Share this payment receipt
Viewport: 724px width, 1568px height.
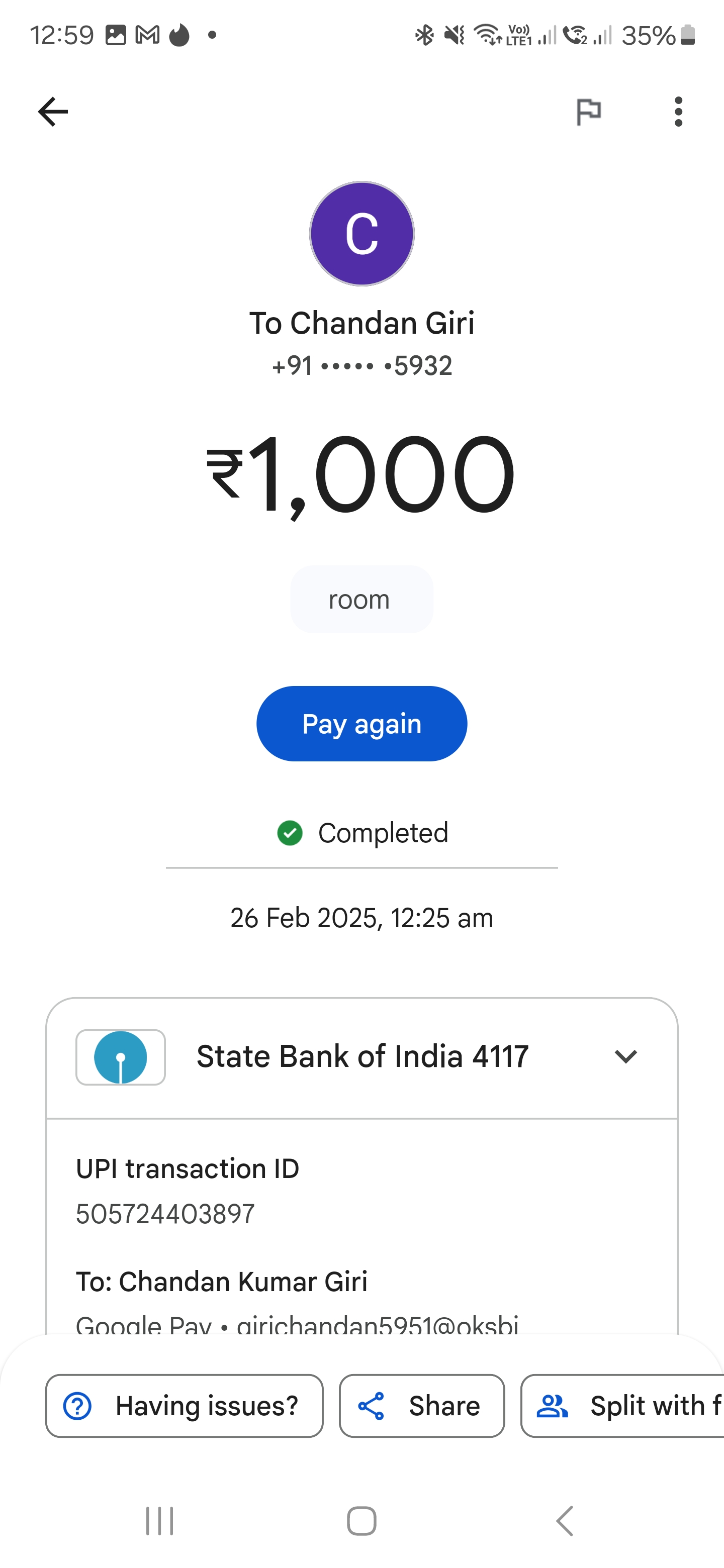[x=422, y=1406]
